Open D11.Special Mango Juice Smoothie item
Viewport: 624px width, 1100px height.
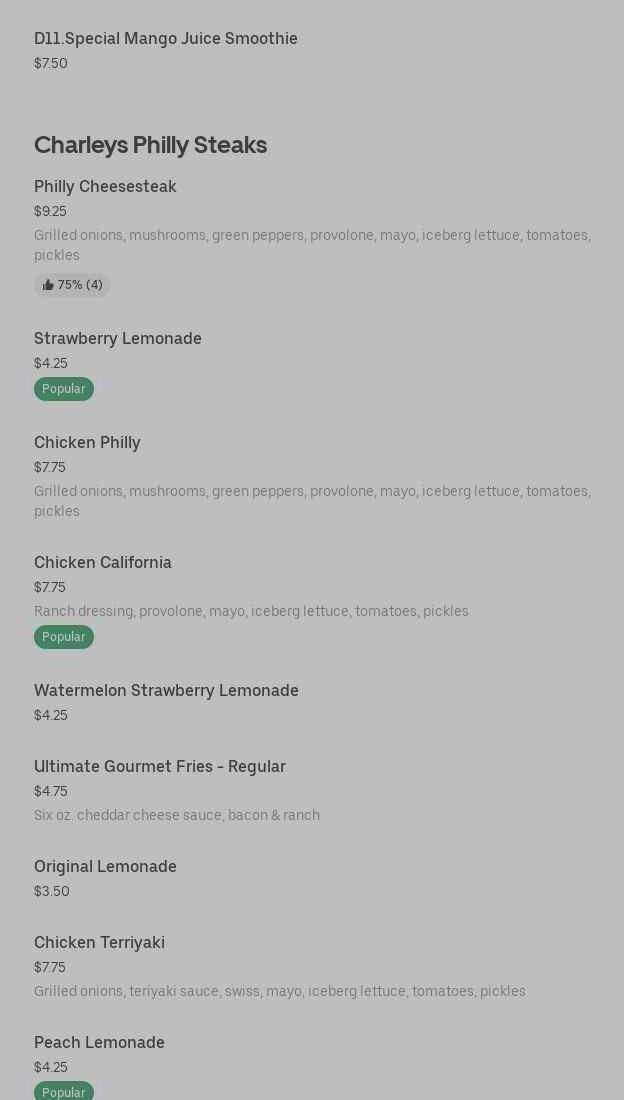click(x=166, y=39)
